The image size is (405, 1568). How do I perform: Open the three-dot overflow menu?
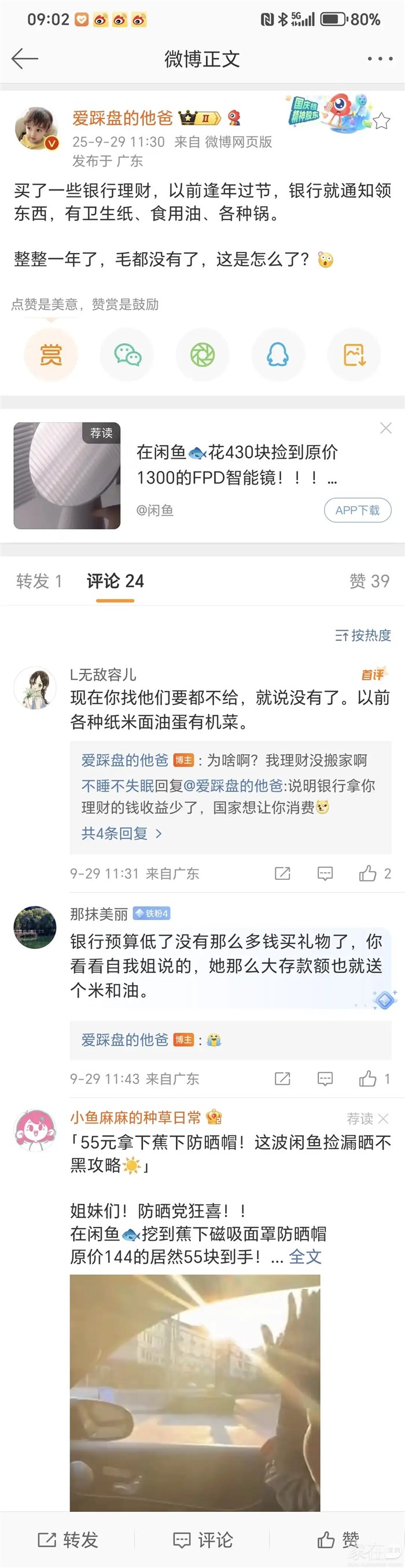coord(380,59)
